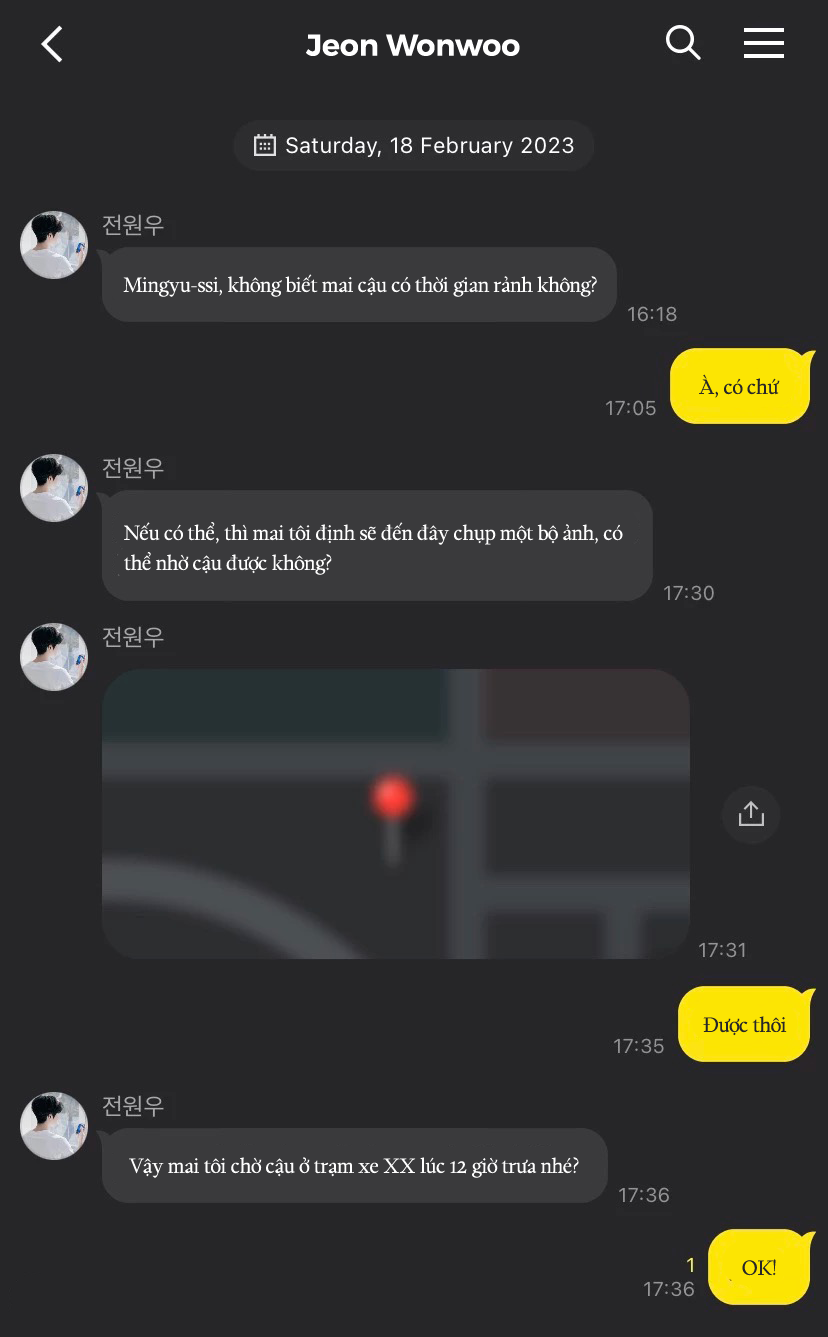828x1337 pixels.
Task: Search within this conversation
Action: [682, 43]
